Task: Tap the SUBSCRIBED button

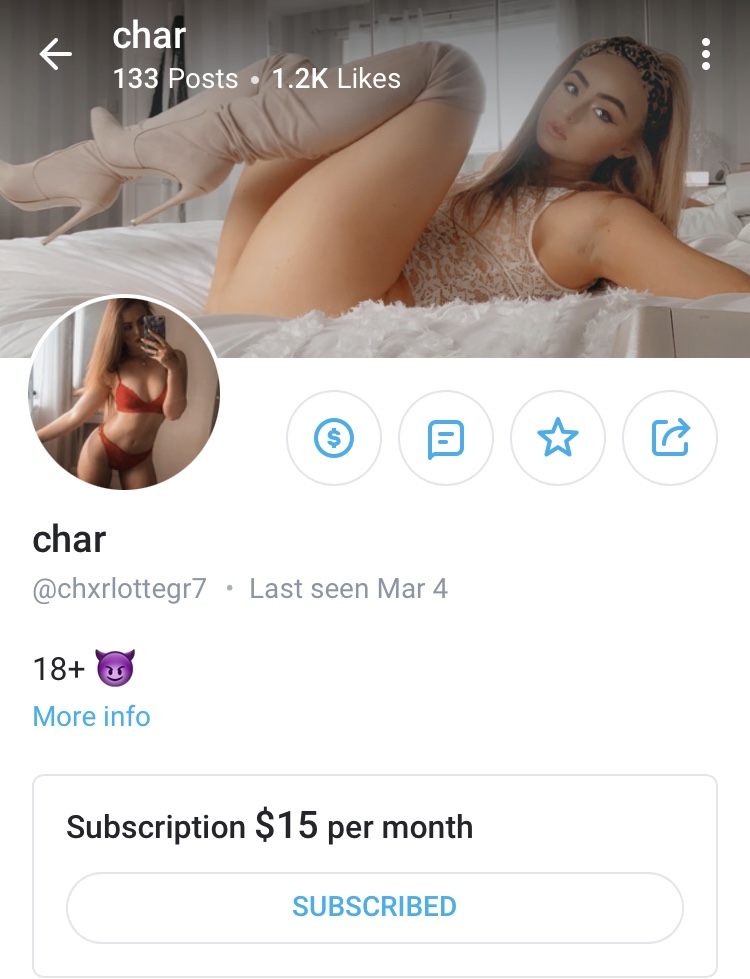Action: tap(374, 907)
